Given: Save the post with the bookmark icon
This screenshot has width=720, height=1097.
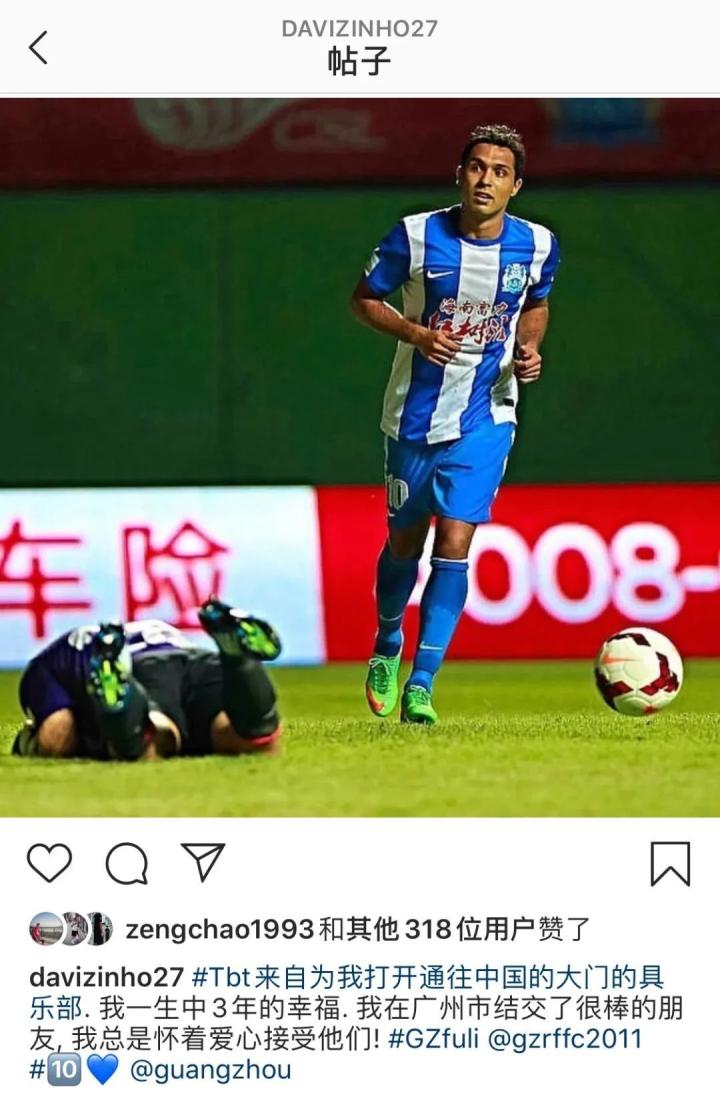Looking at the screenshot, I should tap(670, 864).
